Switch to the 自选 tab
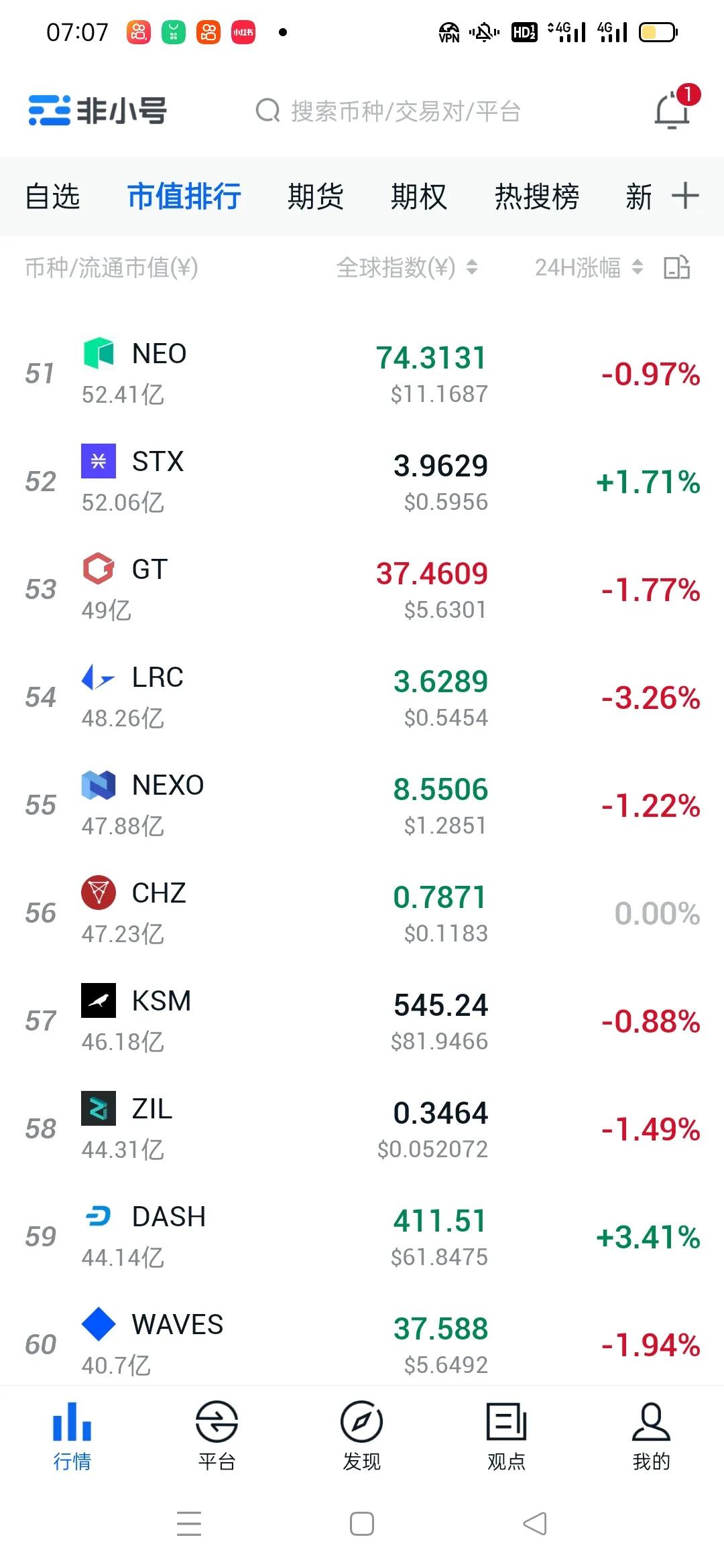 tap(52, 196)
